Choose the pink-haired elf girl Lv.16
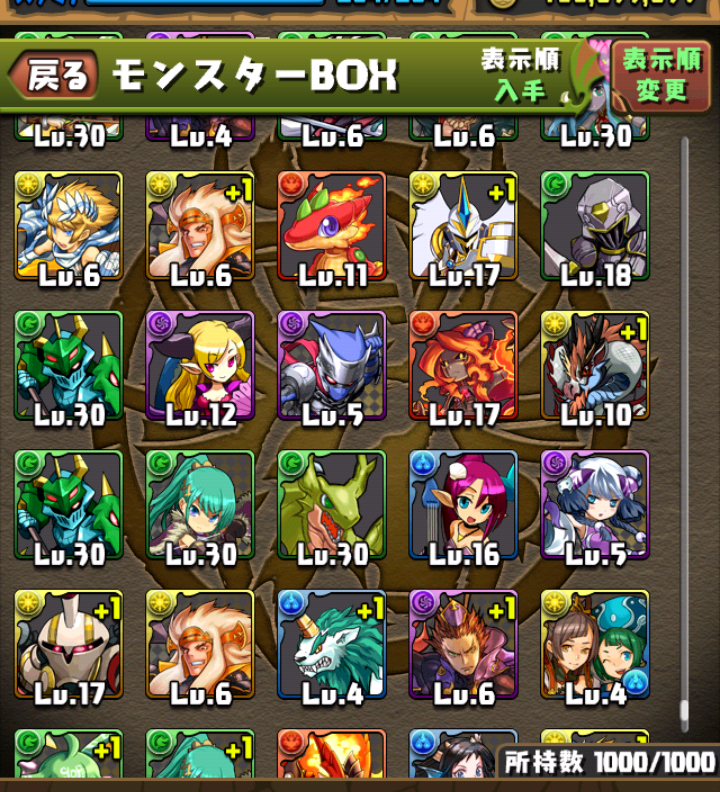 pyautogui.click(x=463, y=505)
